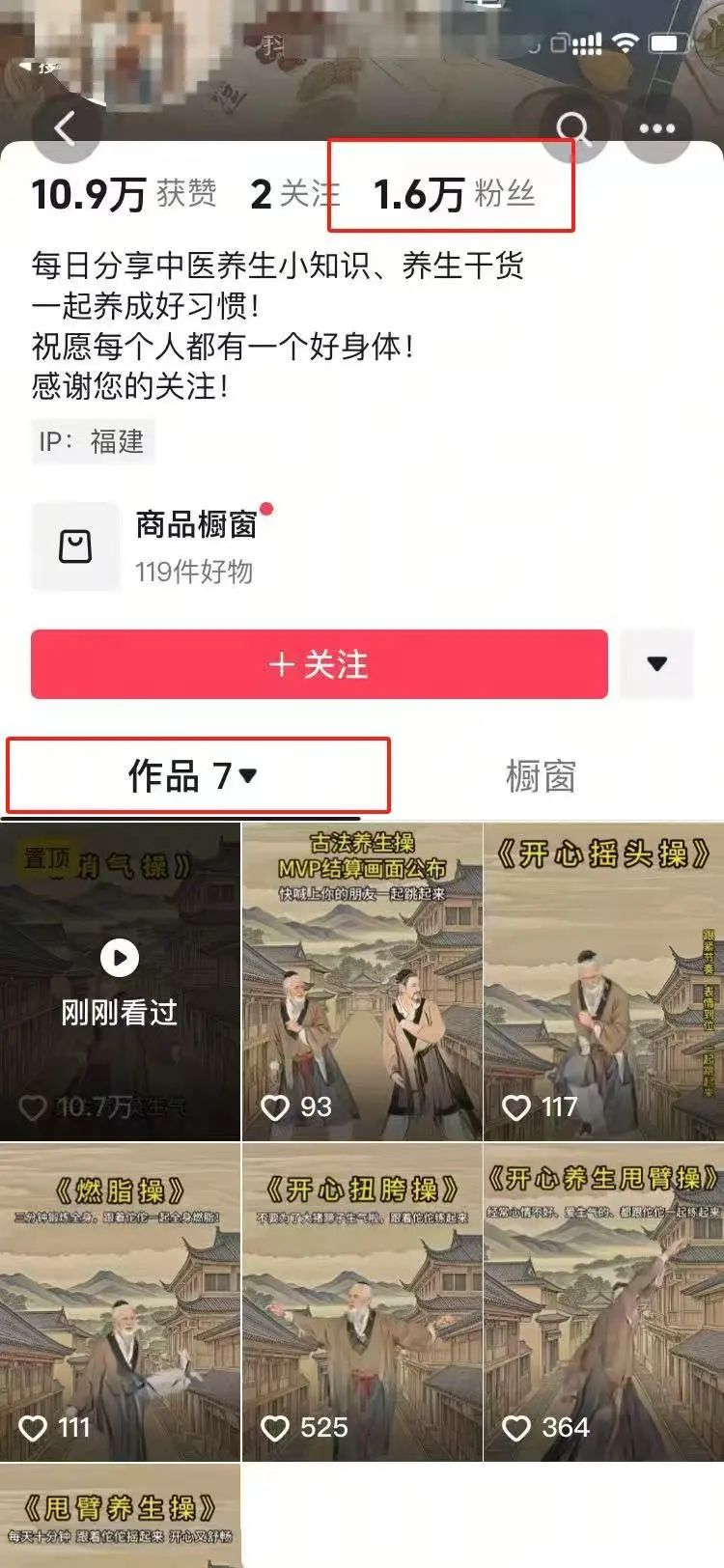
Task: Go back with the arrow icon
Action: pos(67,128)
